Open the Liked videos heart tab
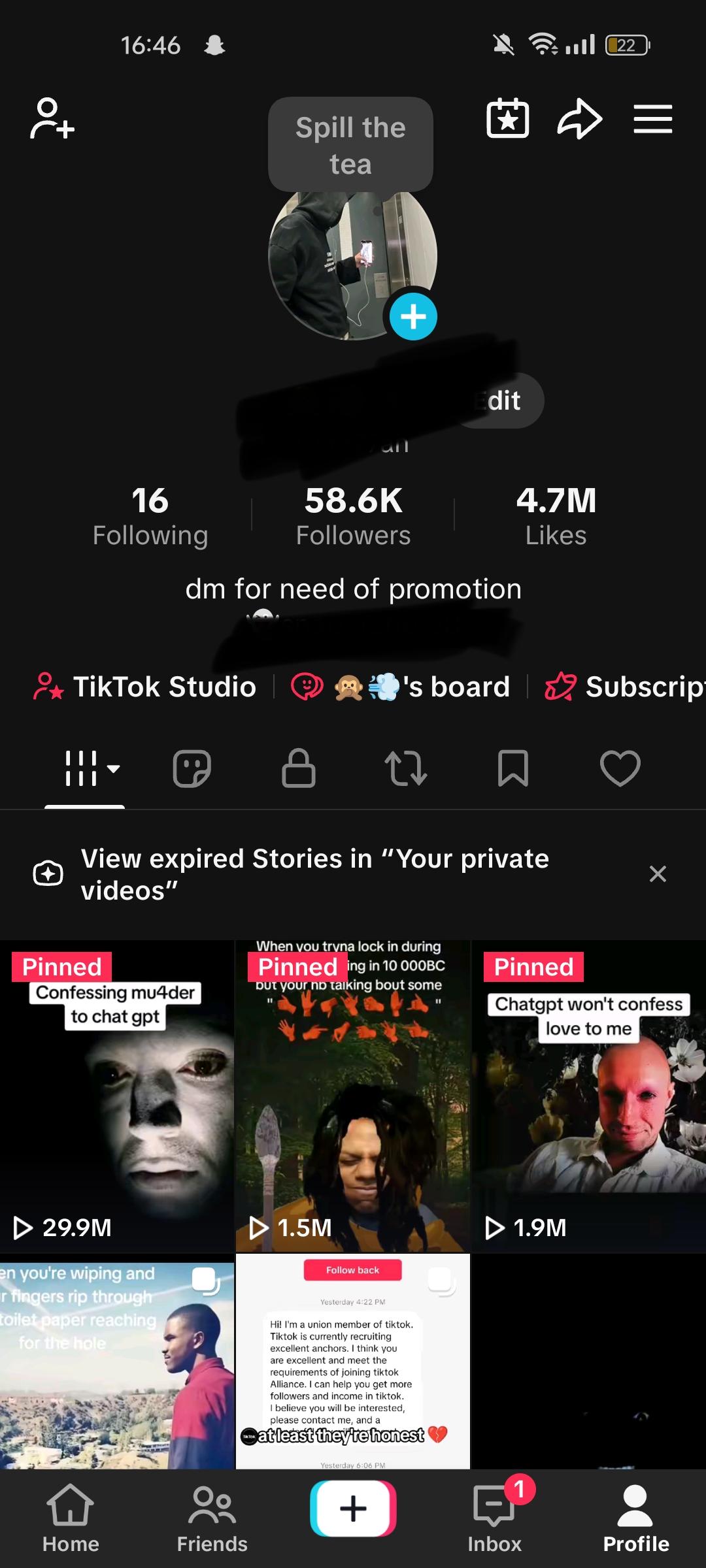The width and height of the screenshot is (706, 1568). 620,769
